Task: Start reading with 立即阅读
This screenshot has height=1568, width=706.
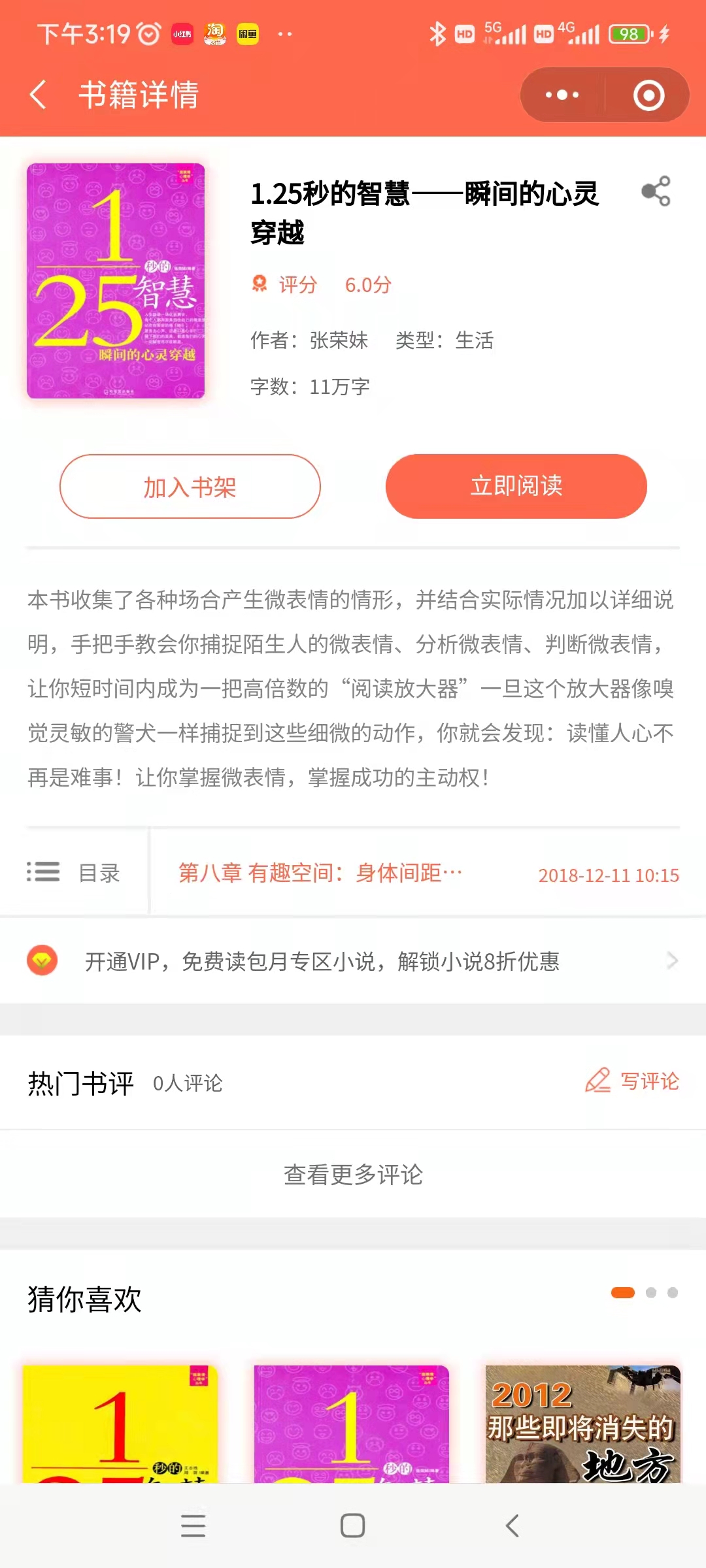Action: tap(516, 487)
